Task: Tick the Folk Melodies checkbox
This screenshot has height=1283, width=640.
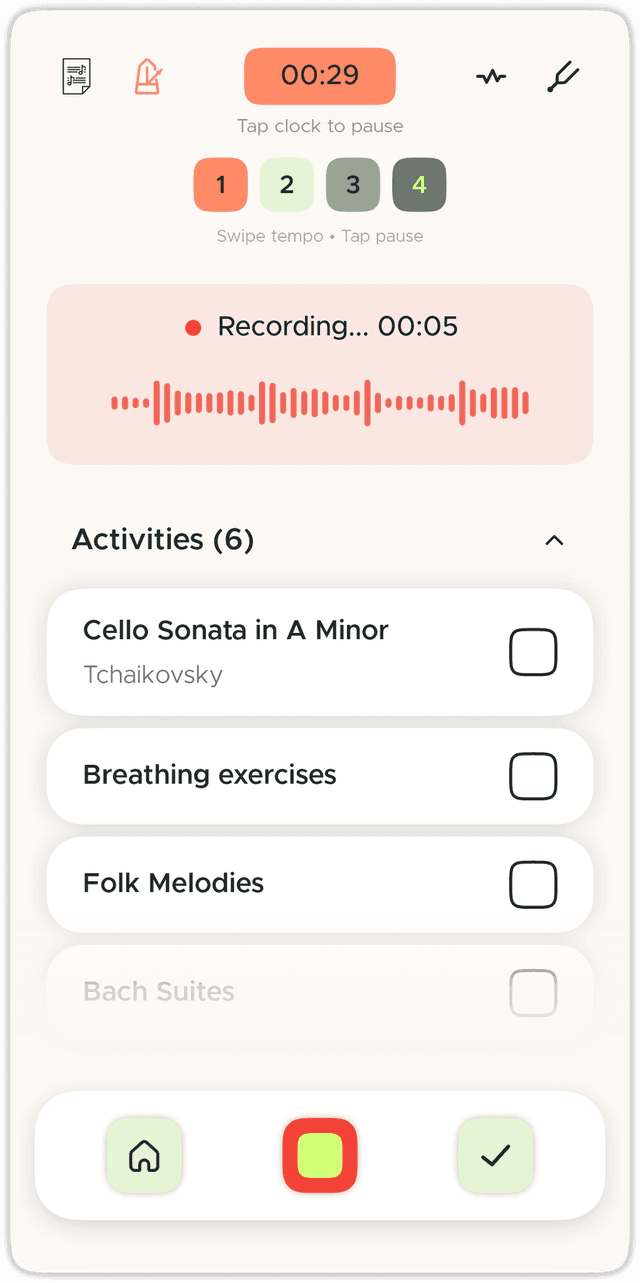Action: click(533, 884)
